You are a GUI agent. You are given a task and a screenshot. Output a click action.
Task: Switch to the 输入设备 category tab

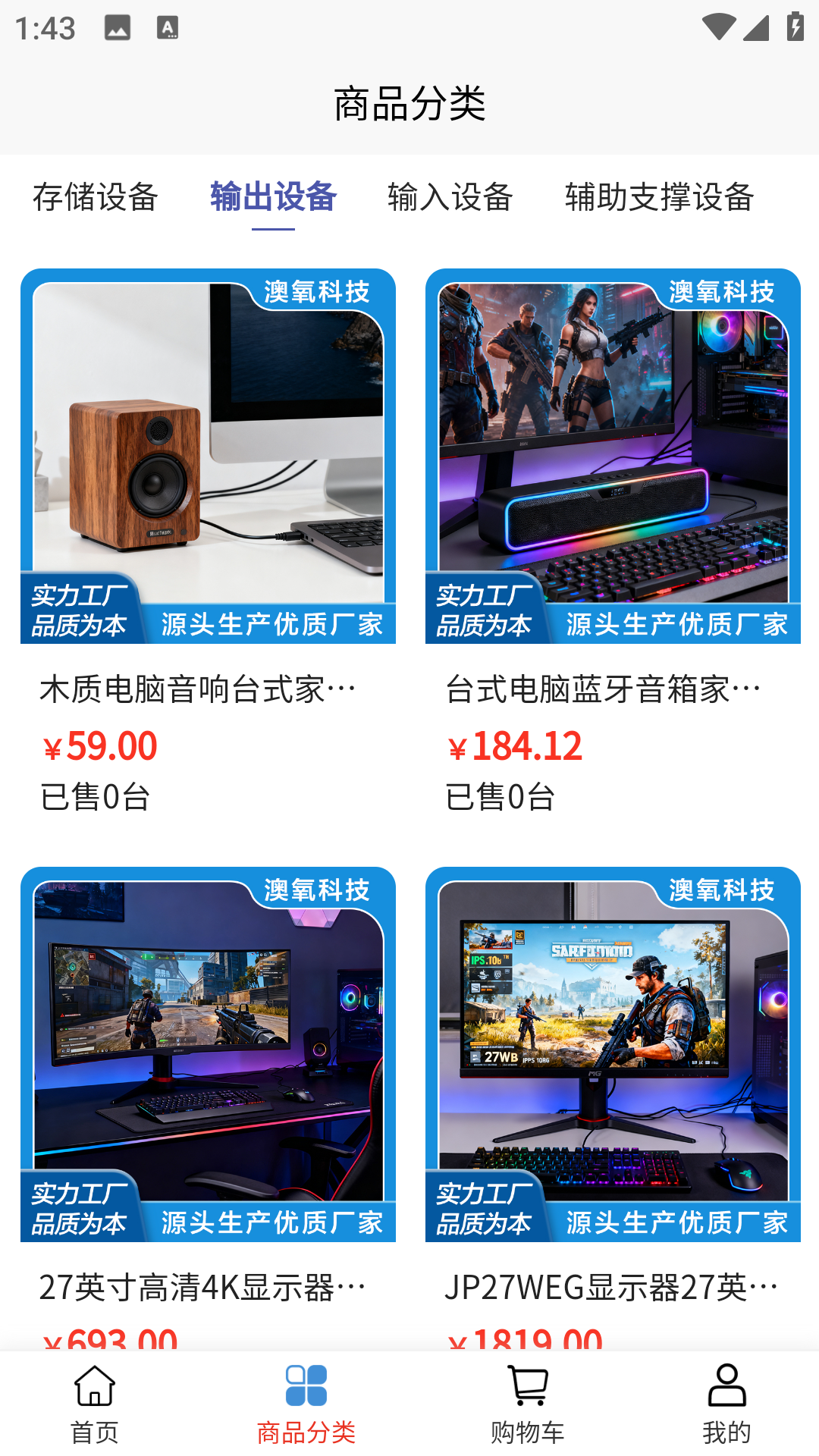450,197
